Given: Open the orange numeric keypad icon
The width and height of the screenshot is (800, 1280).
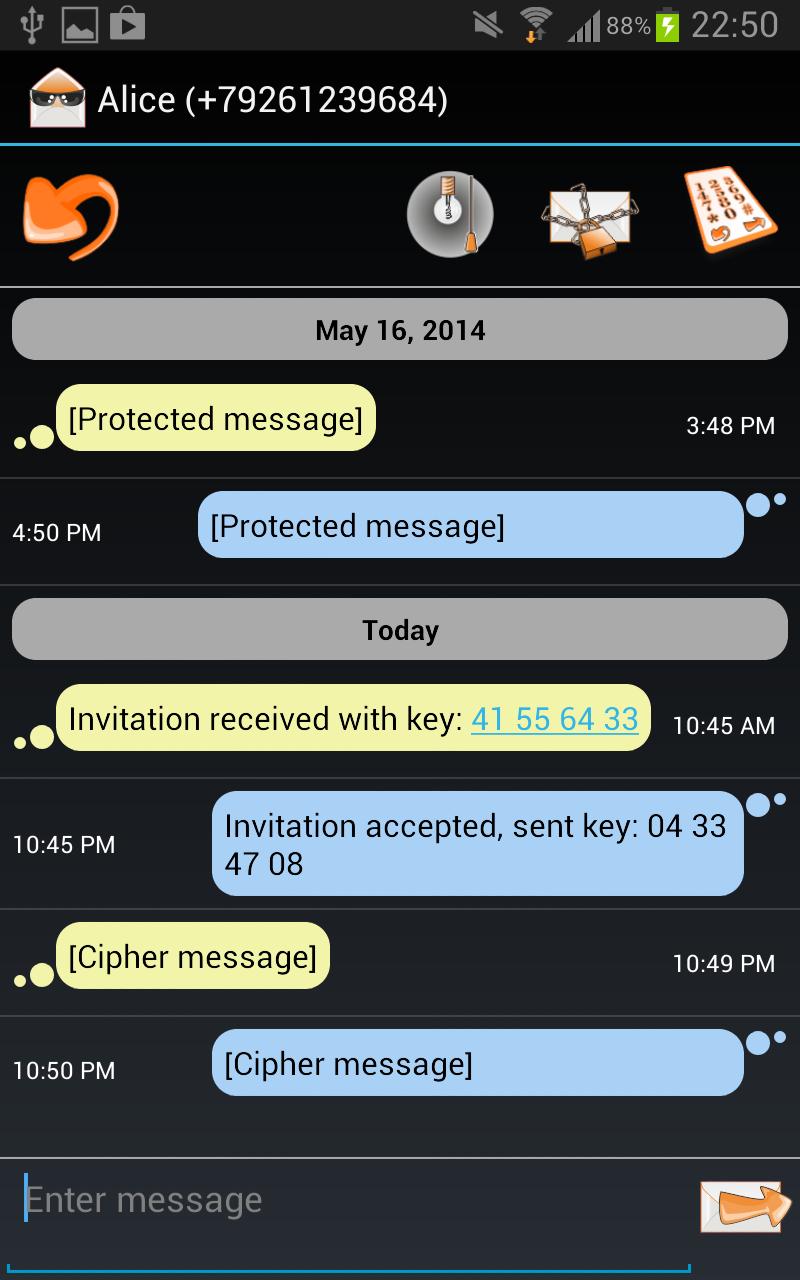Looking at the screenshot, I should pos(730,212).
